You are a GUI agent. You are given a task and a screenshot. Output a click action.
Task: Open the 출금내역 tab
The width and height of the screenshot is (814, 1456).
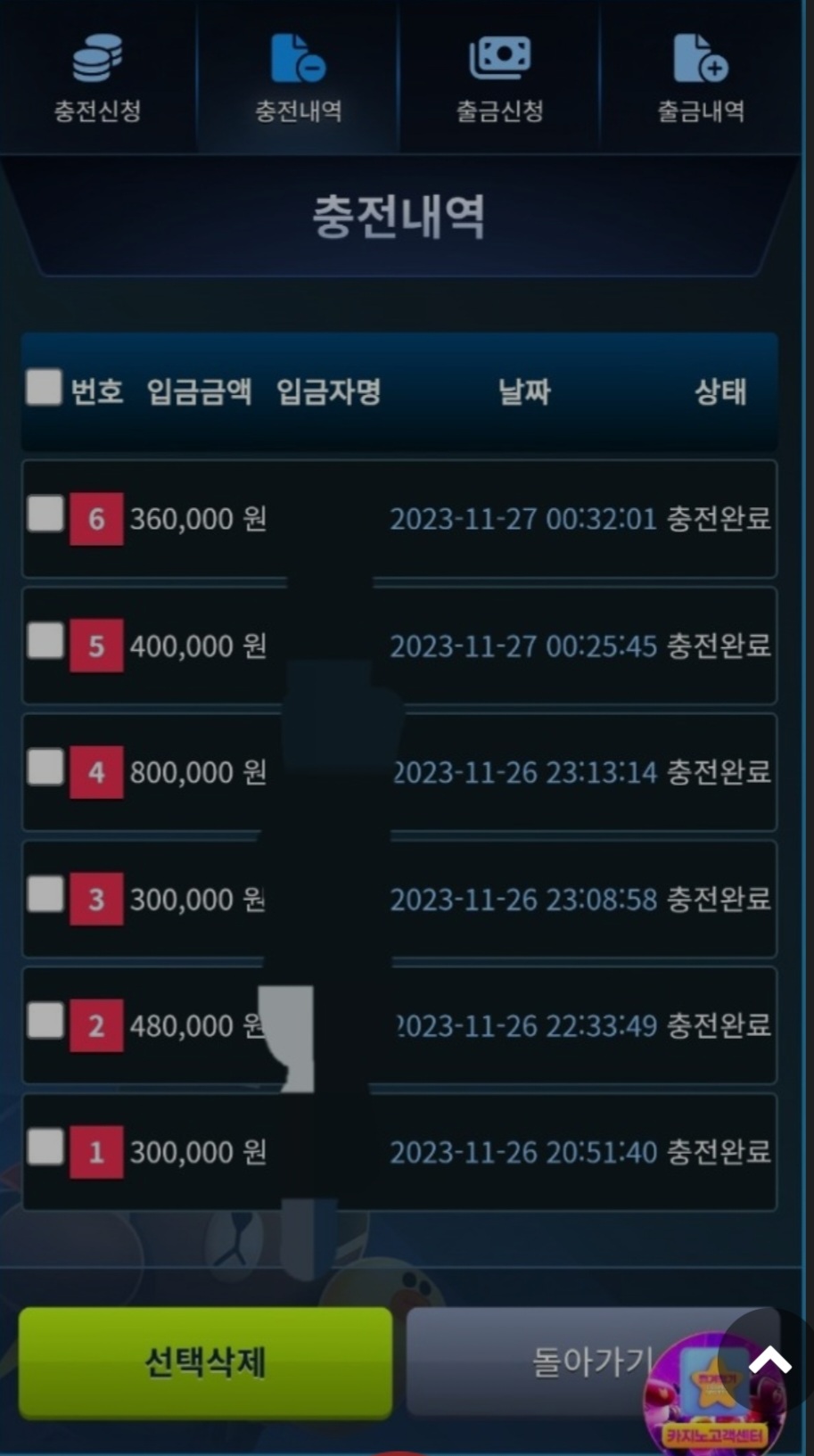pos(701,78)
